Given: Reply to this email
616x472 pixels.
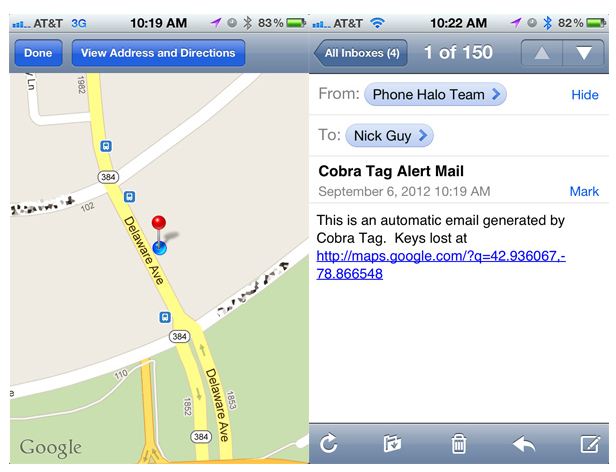Looking at the screenshot, I should pyautogui.click(x=524, y=443).
